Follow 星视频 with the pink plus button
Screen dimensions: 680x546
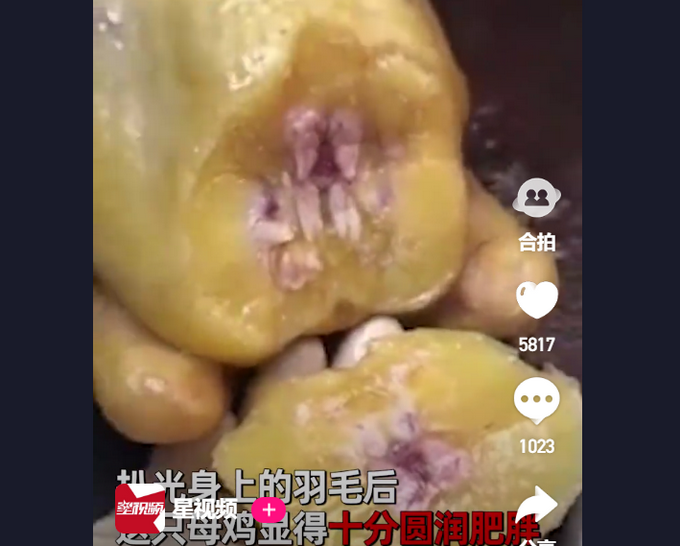268,509
